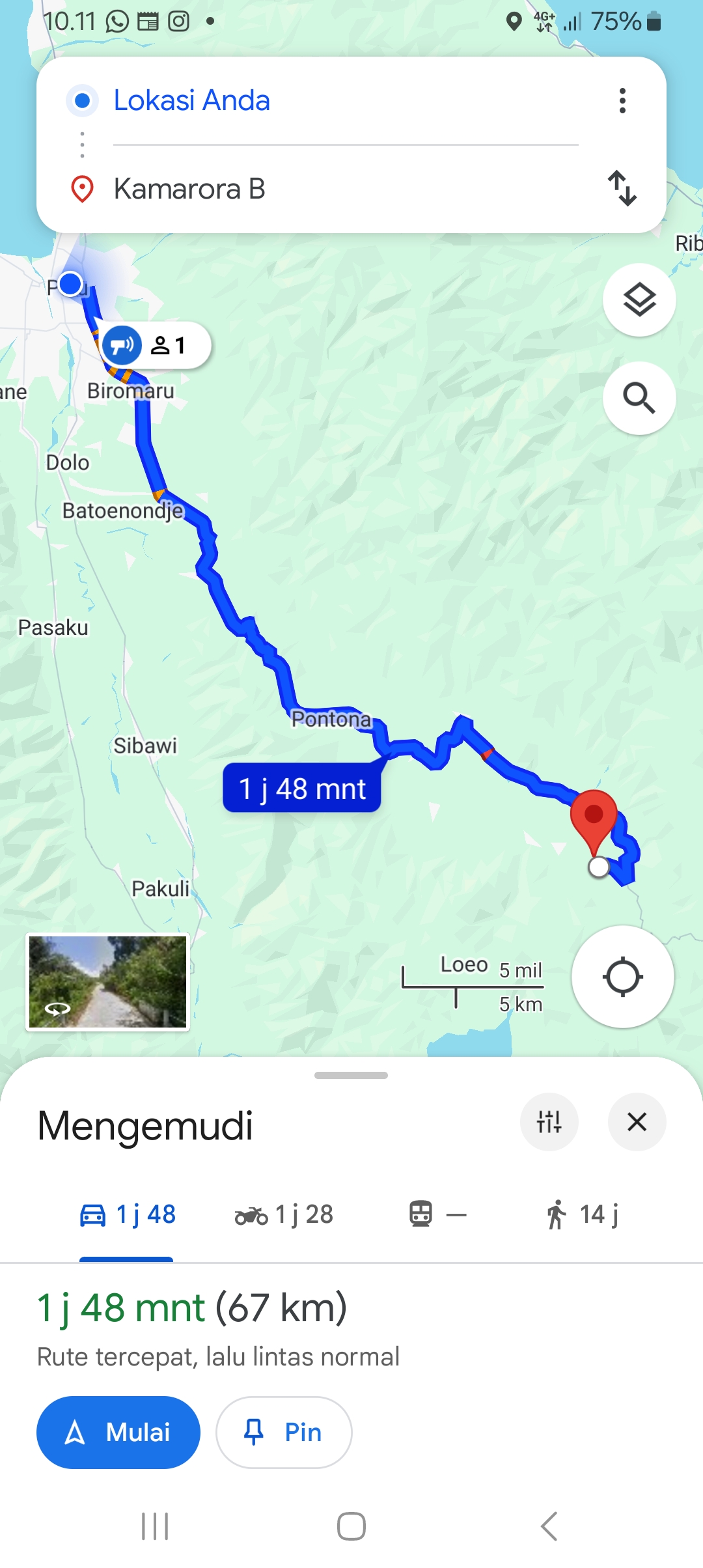Switch to walking mode 14 j

pos(581,1215)
